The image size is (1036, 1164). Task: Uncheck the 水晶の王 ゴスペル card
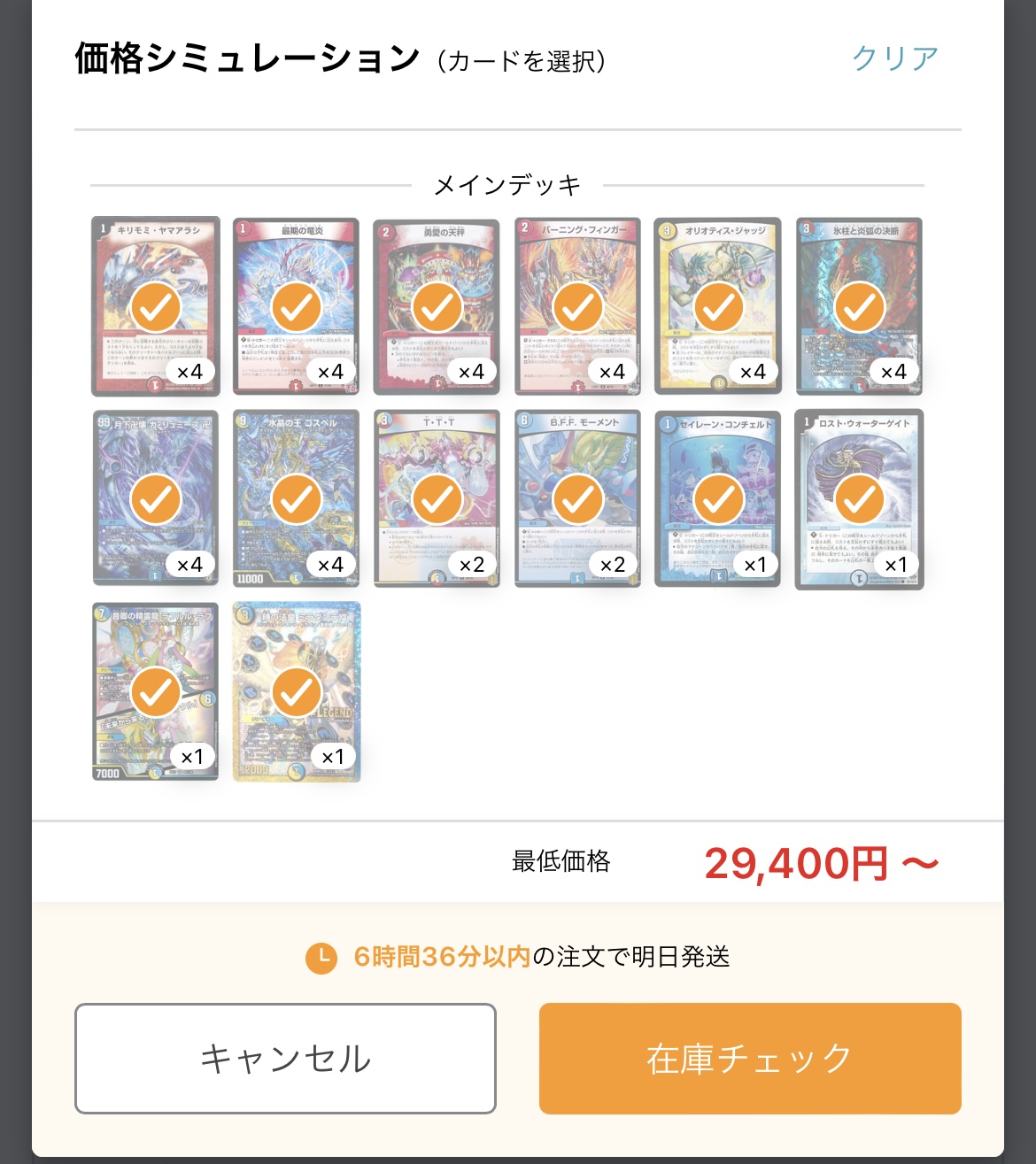click(296, 499)
